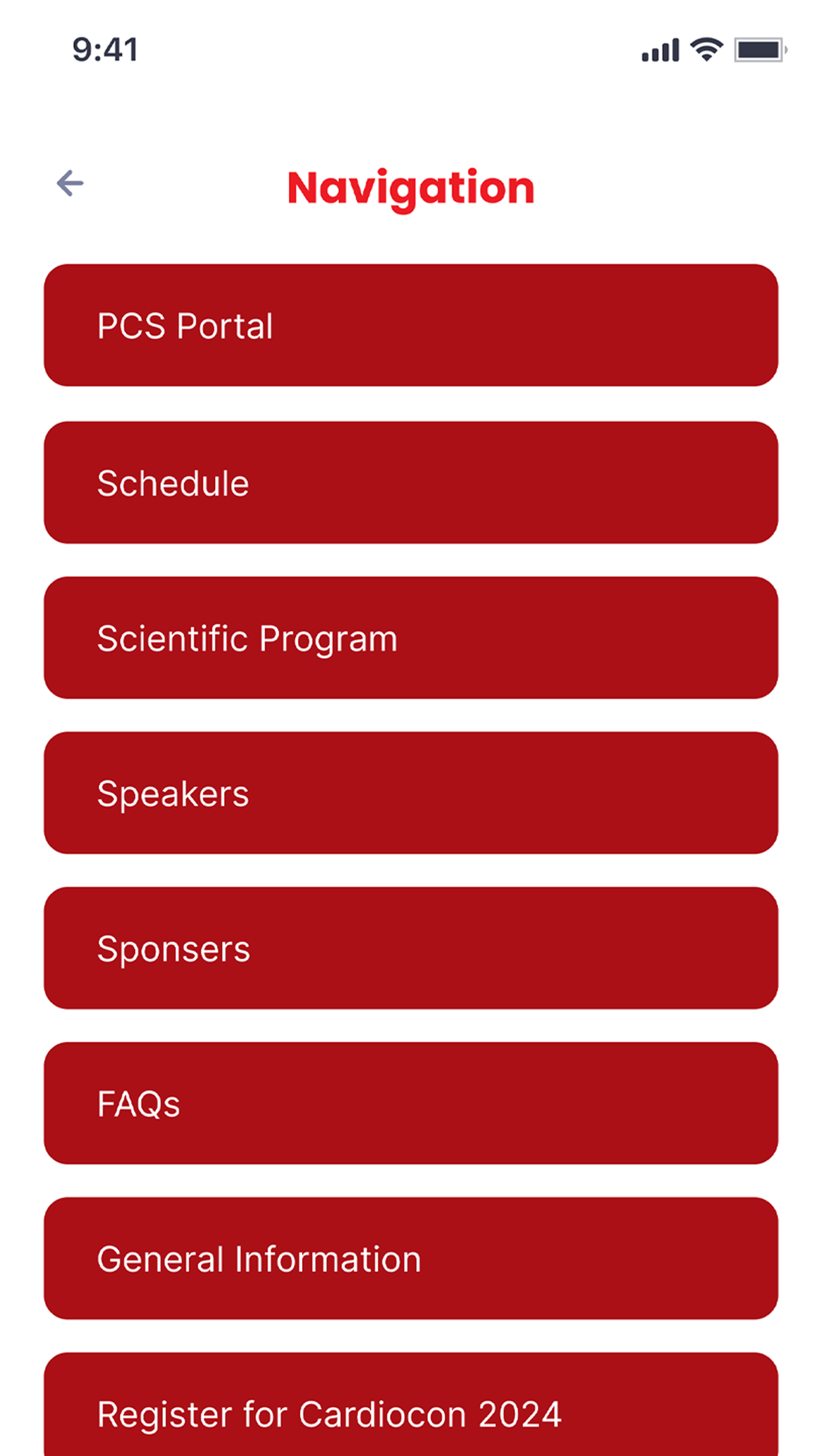
Task: Go back using the arrow icon
Action: 70,183
